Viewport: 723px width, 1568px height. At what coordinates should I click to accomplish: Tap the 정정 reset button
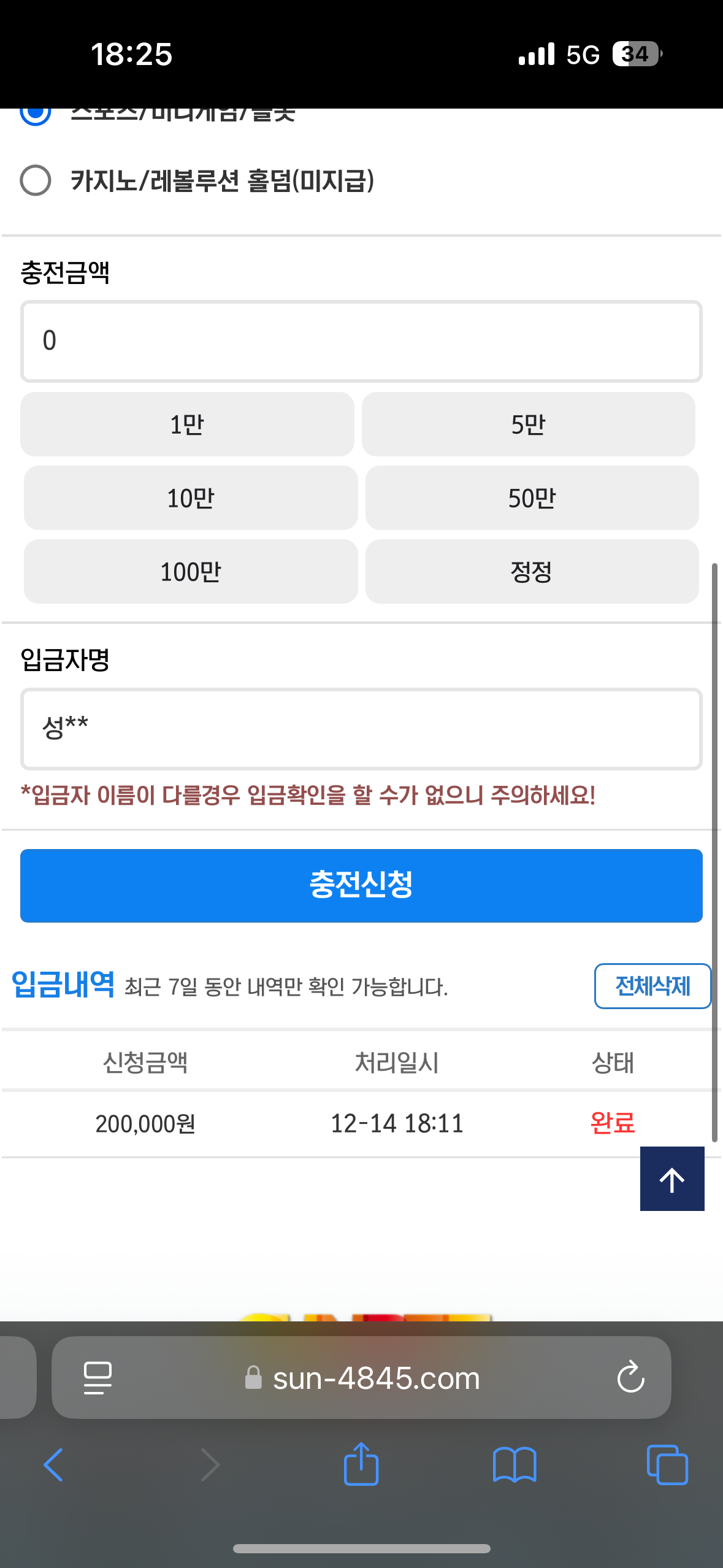coord(532,572)
